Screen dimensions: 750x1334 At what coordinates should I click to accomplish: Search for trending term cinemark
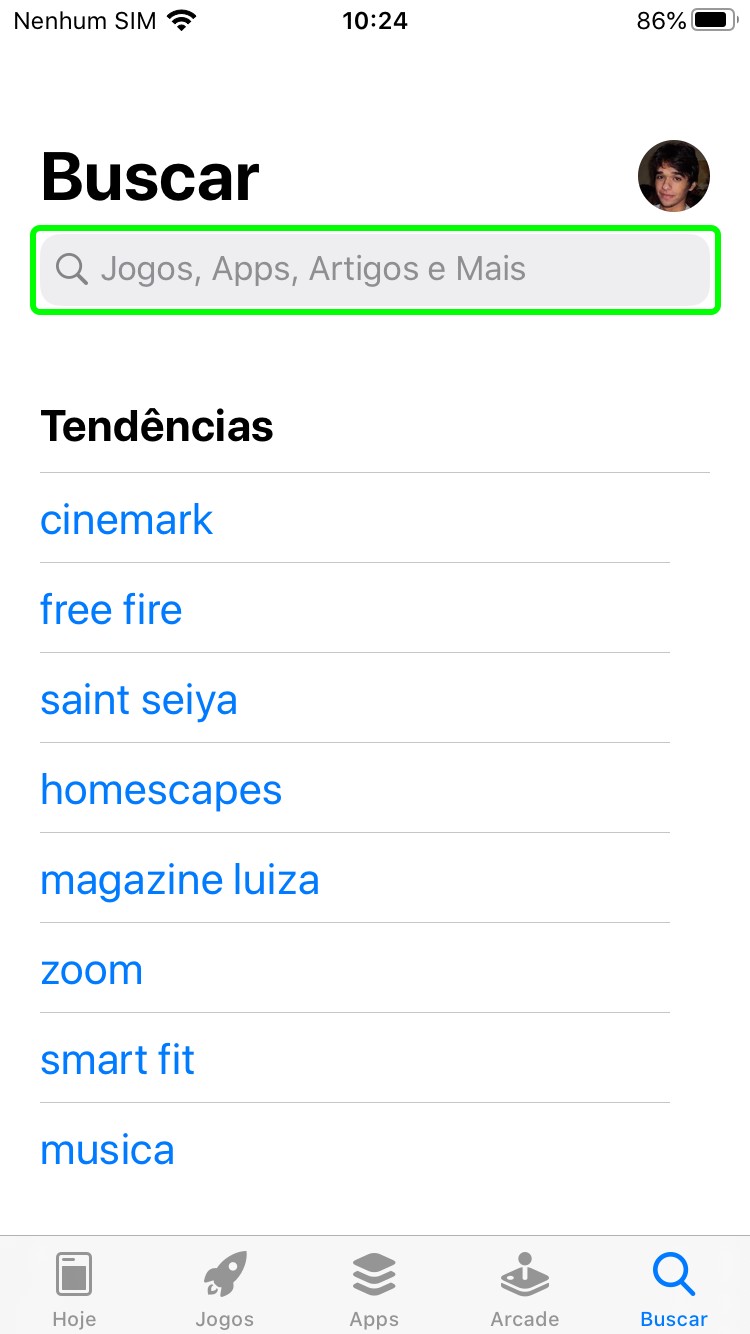[x=127, y=520]
